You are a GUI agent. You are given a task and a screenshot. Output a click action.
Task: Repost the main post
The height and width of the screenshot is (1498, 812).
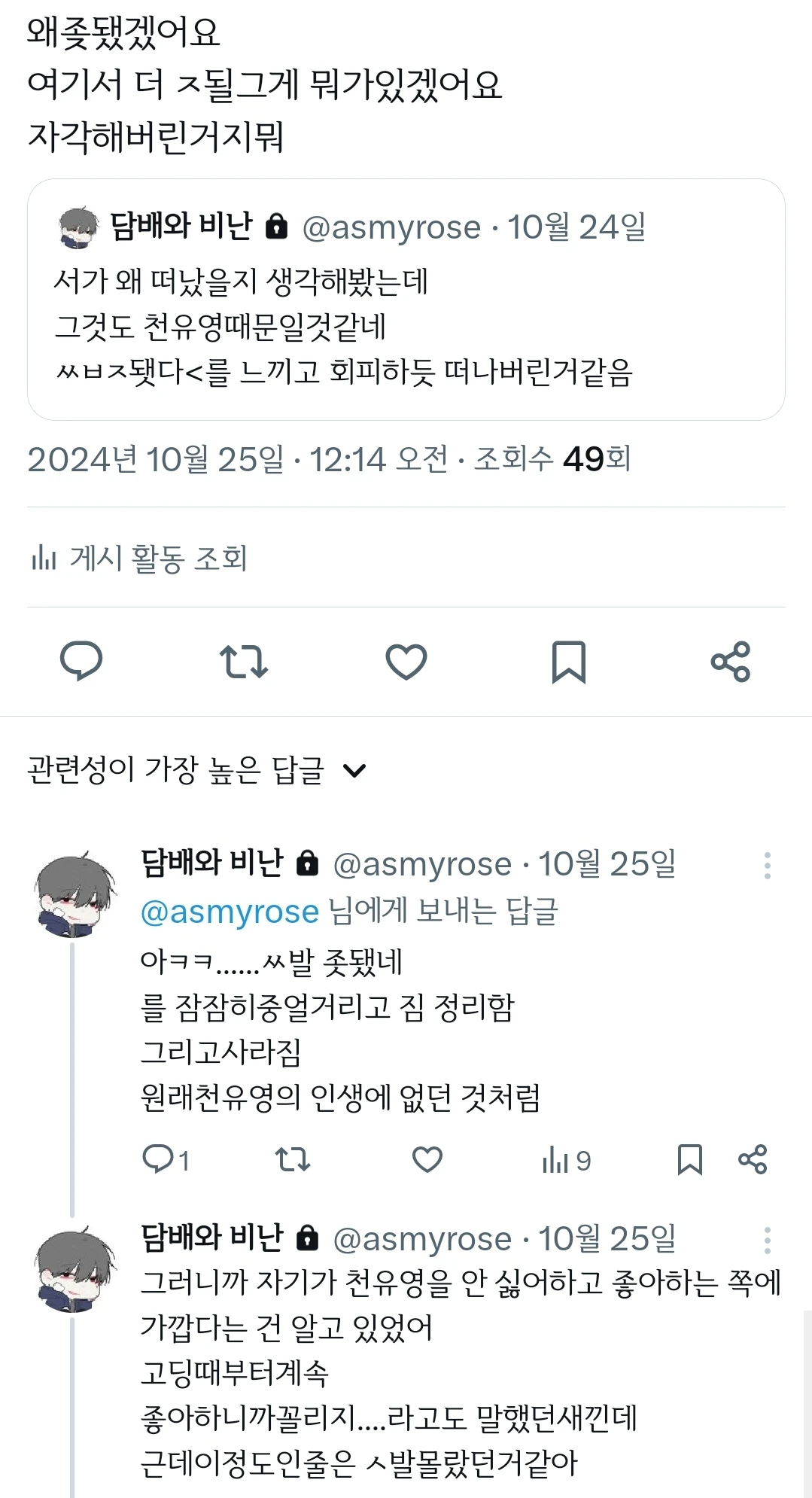click(243, 661)
